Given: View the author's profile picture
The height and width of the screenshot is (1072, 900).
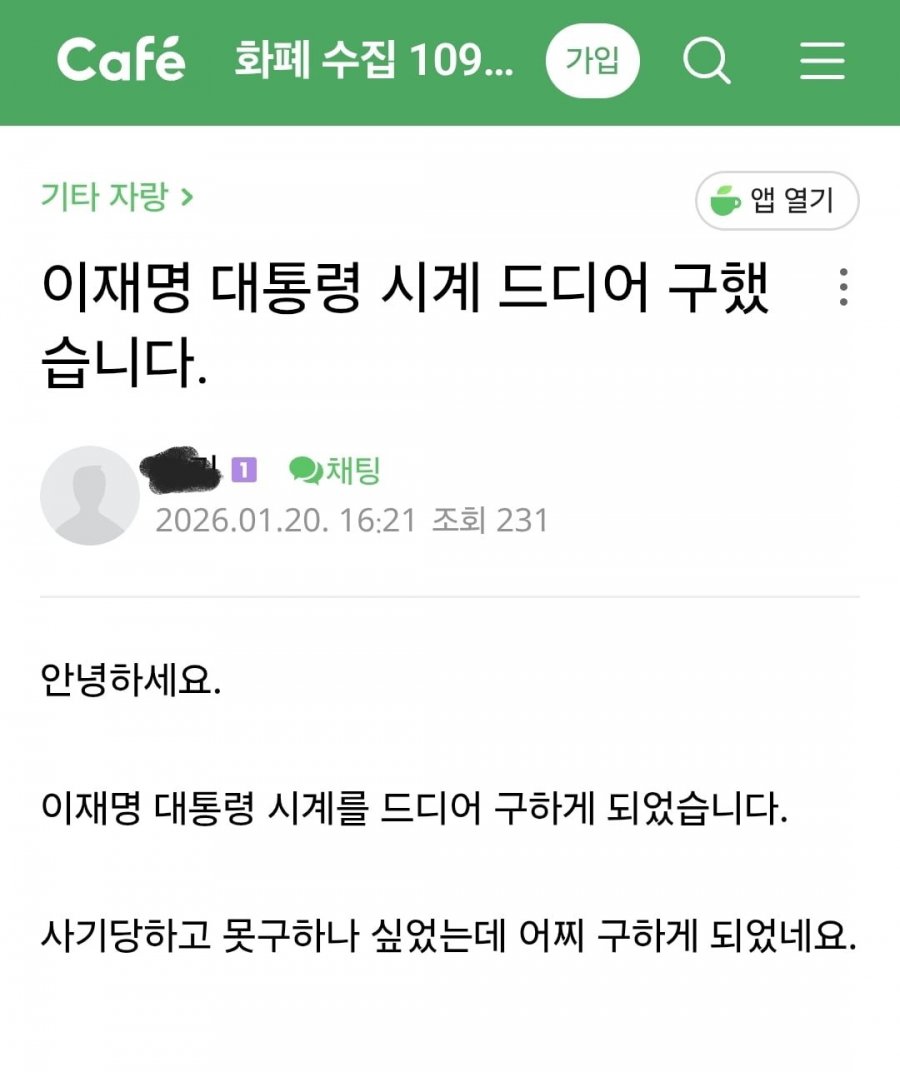Looking at the screenshot, I should 90,496.
